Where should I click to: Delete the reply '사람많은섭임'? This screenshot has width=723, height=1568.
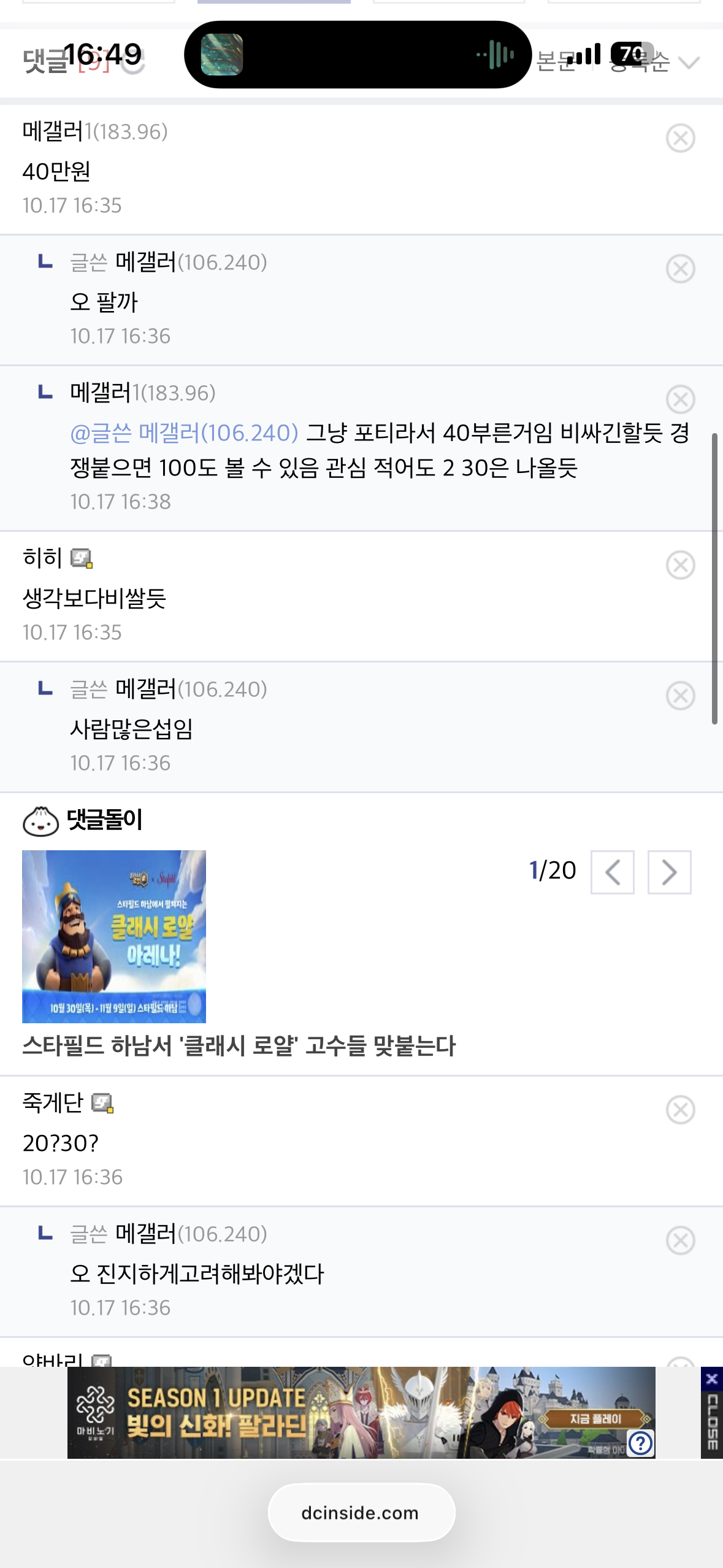pos(680,696)
